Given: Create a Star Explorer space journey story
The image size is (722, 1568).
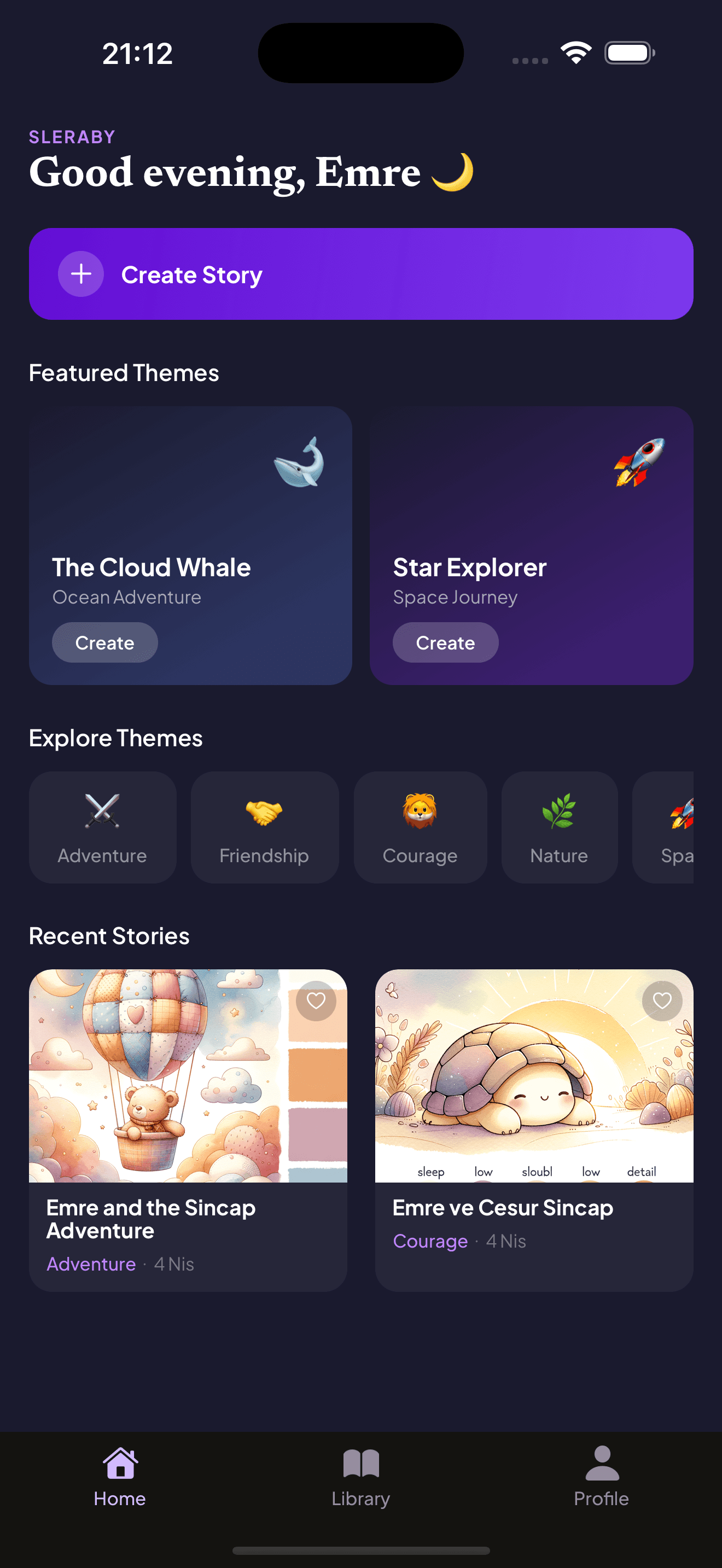Looking at the screenshot, I should pyautogui.click(x=445, y=642).
